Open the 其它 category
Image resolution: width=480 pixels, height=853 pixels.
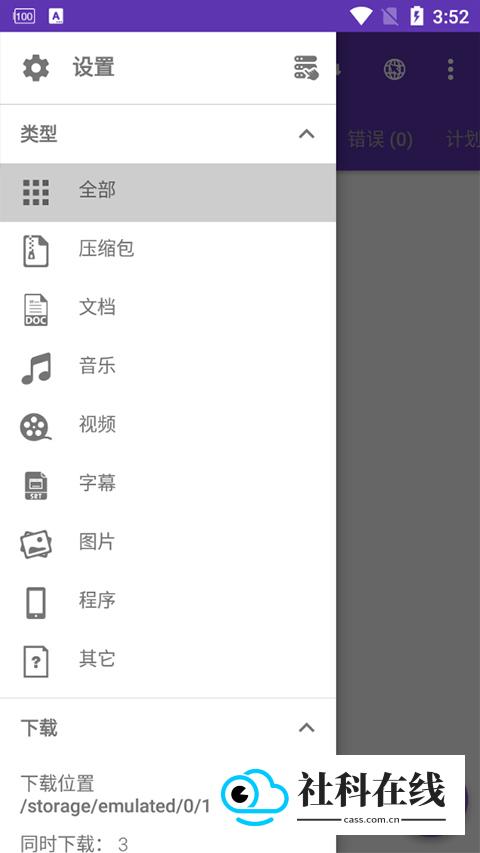[168, 660]
